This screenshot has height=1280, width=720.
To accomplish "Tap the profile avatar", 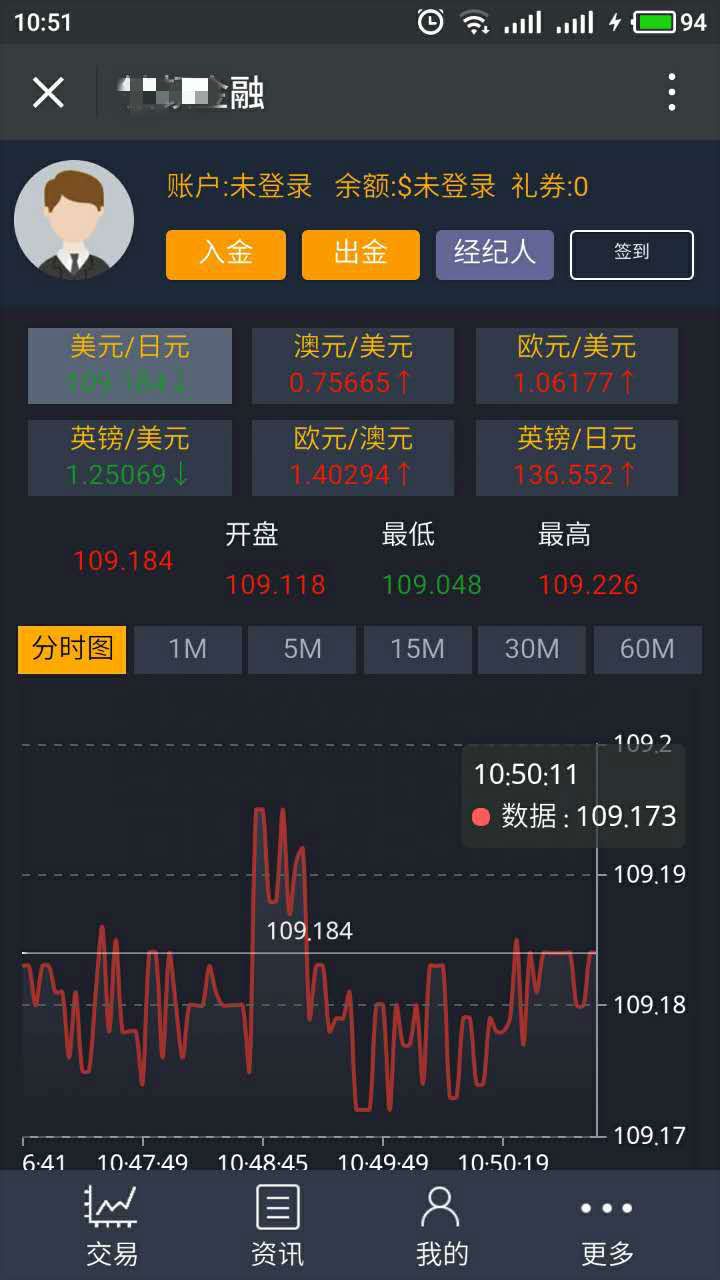I will (x=74, y=220).
